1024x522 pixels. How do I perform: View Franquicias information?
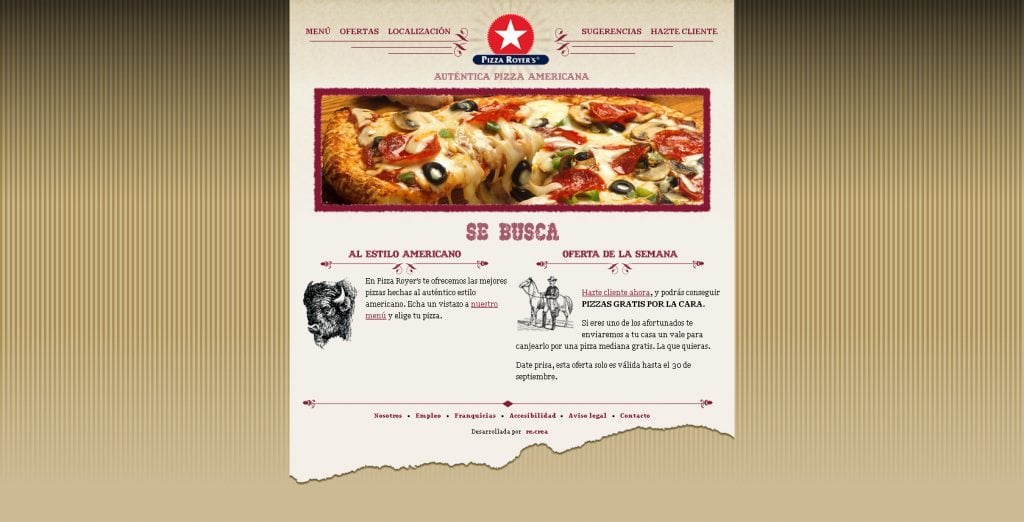tap(475, 416)
